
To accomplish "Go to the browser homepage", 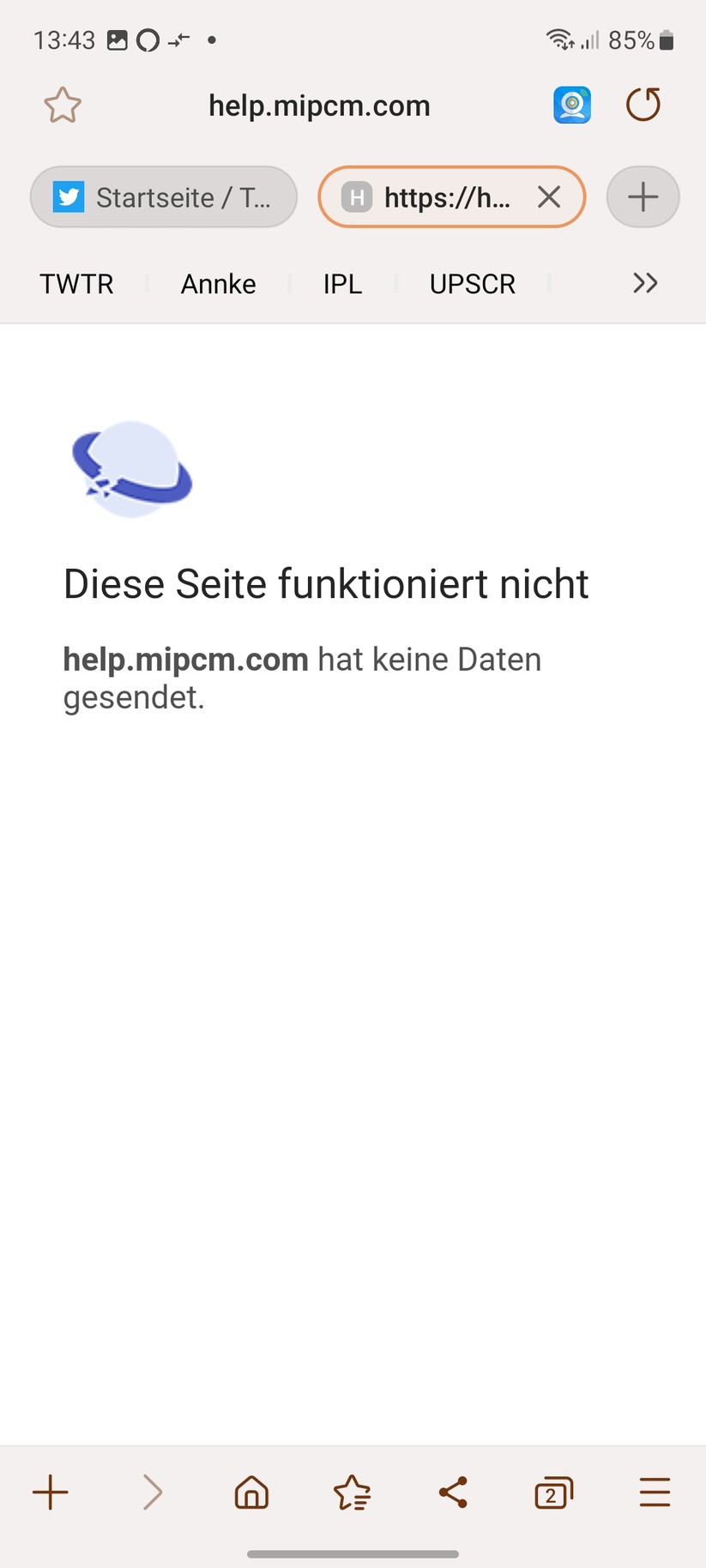I will click(x=251, y=1492).
